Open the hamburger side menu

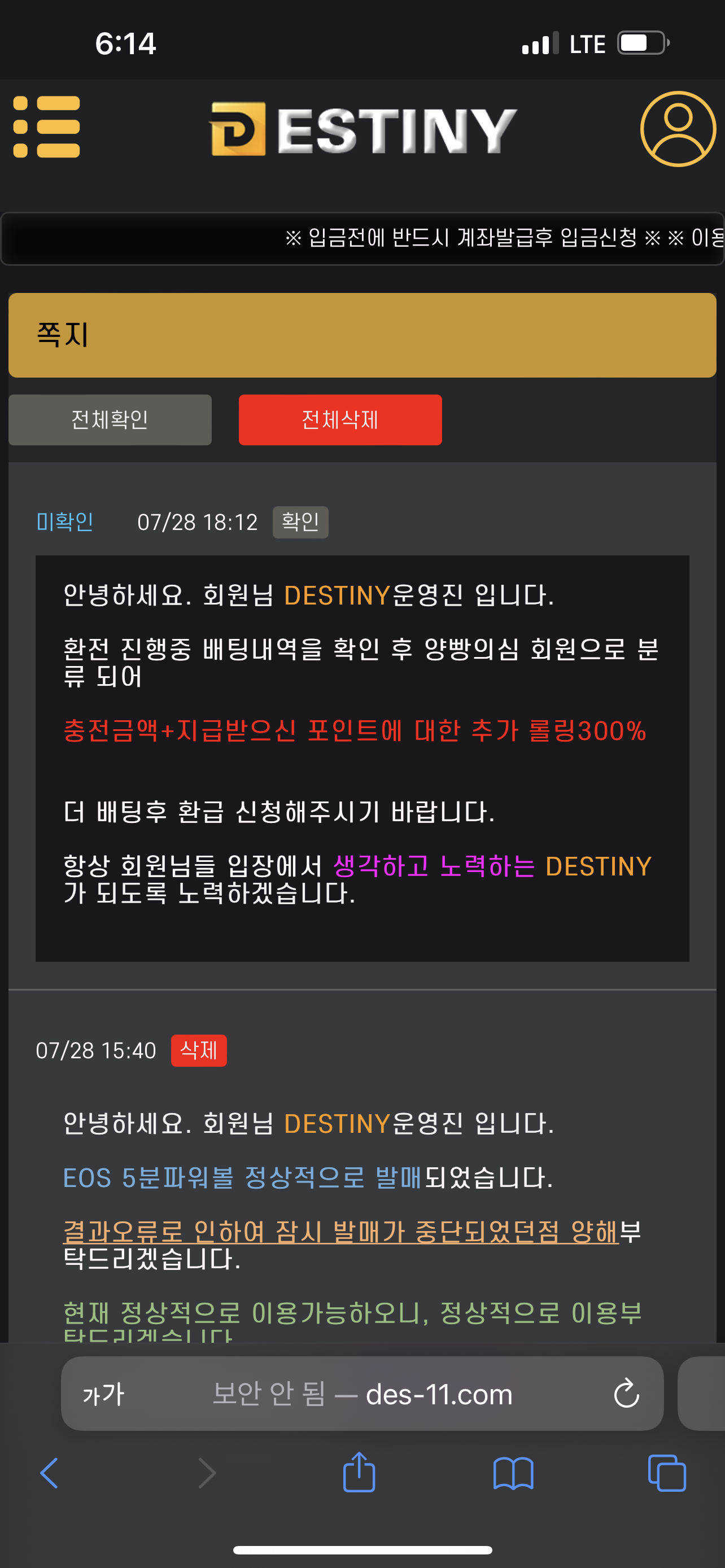pyautogui.click(x=46, y=127)
